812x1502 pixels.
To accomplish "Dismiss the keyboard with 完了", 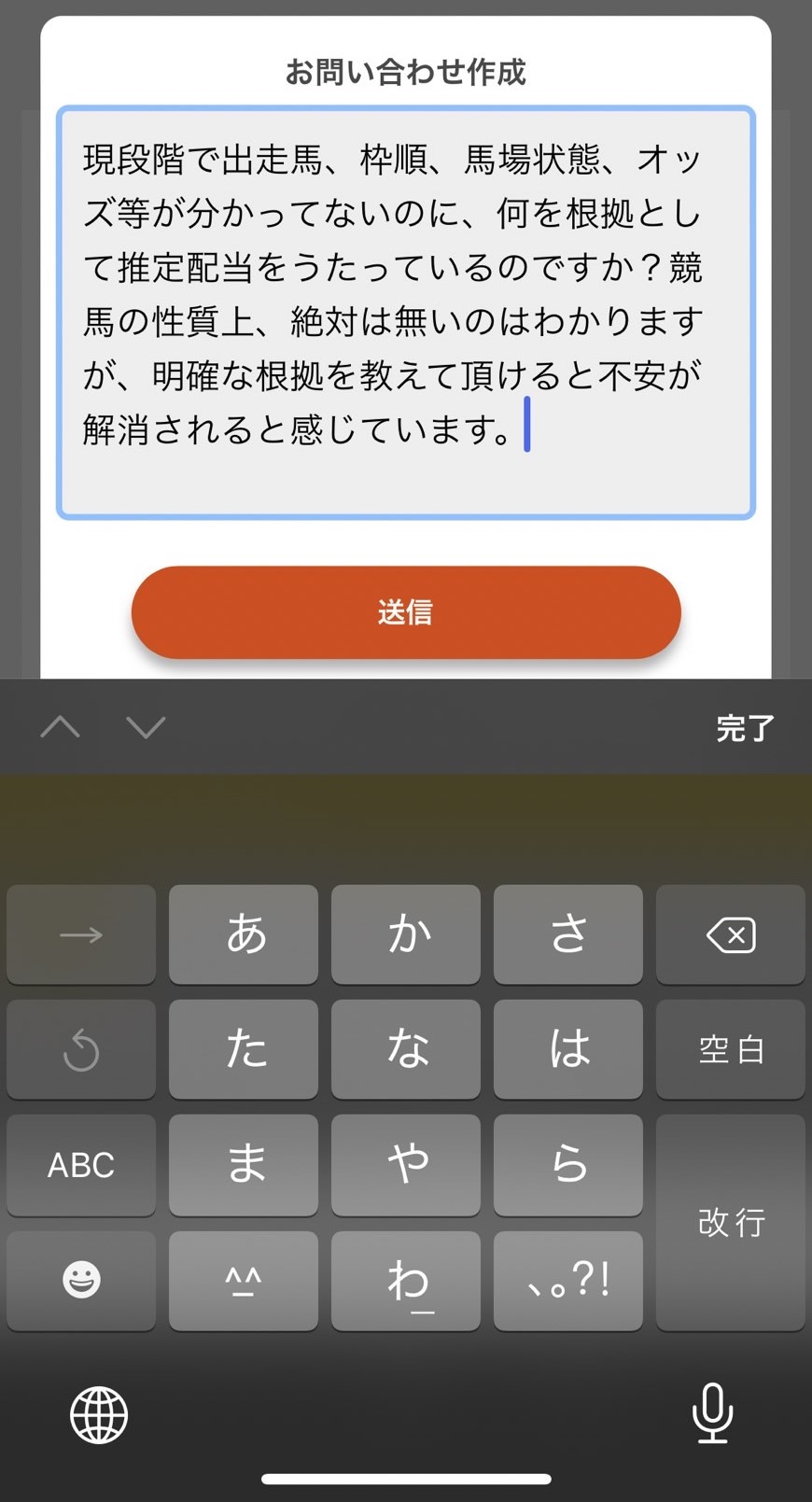I will coord(744,728).
